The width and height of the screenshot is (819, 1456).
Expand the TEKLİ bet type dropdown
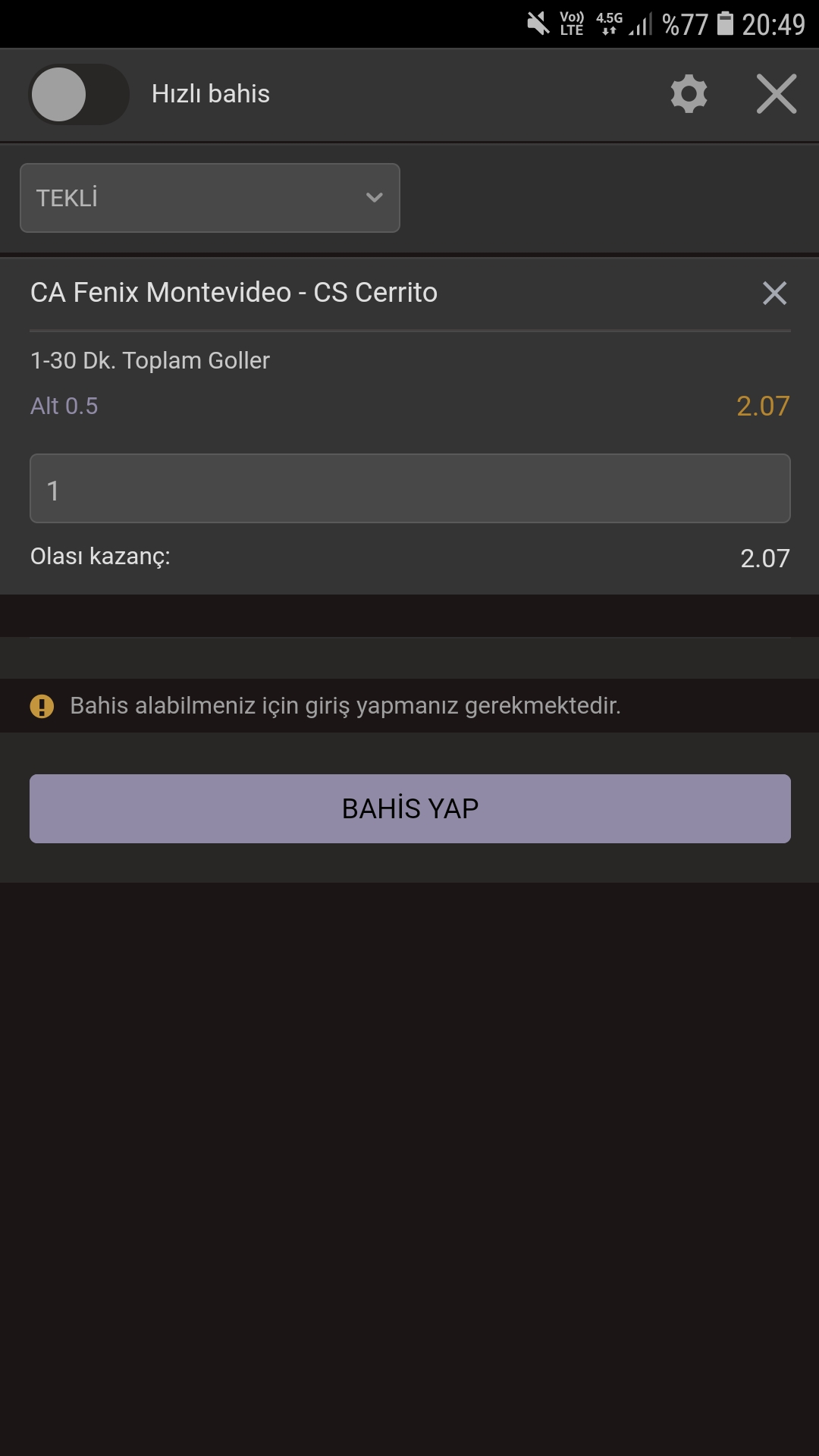(210, 198)
